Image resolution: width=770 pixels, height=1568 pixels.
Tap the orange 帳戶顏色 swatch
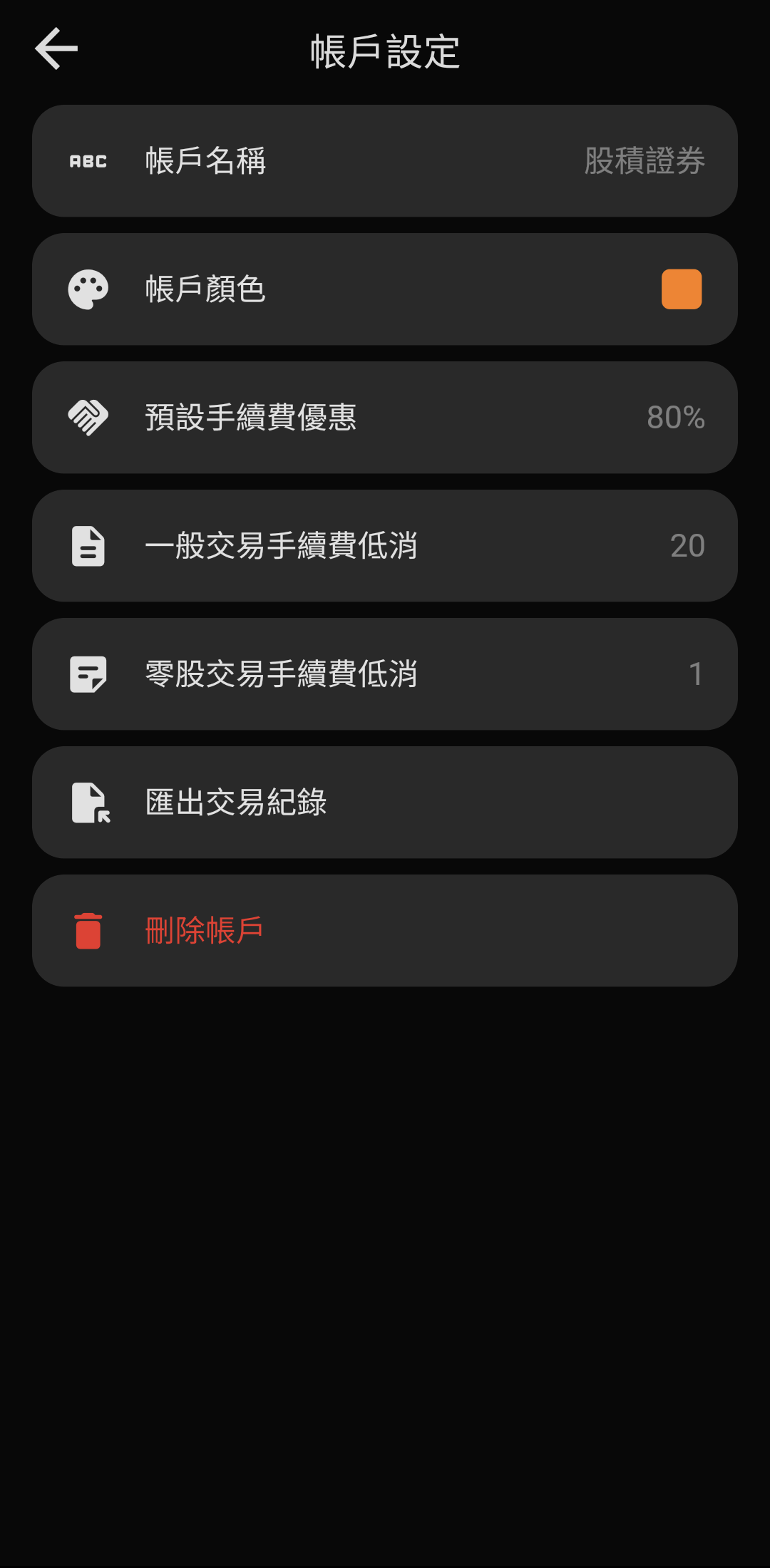[682, 289]
